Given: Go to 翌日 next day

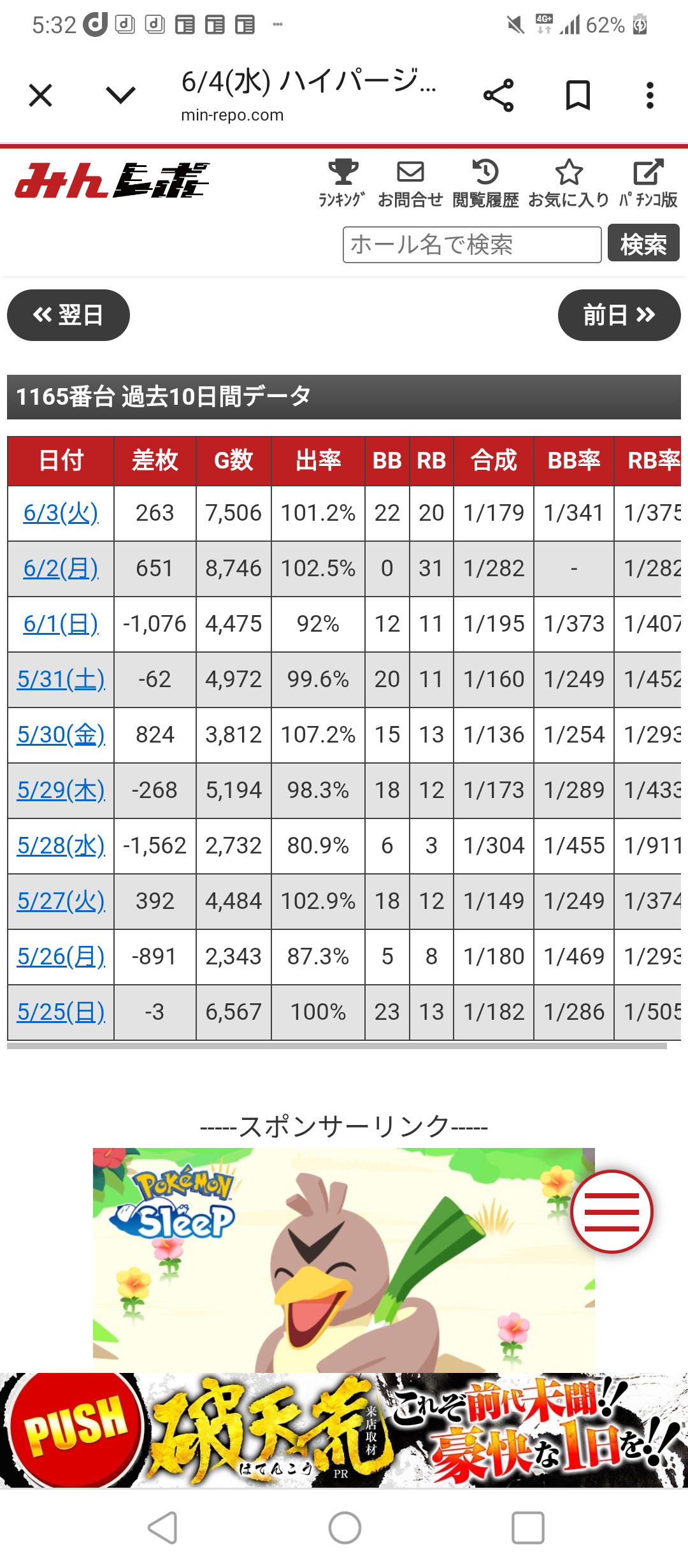Looking at the screenshot, I should click(x=68, y=315).
